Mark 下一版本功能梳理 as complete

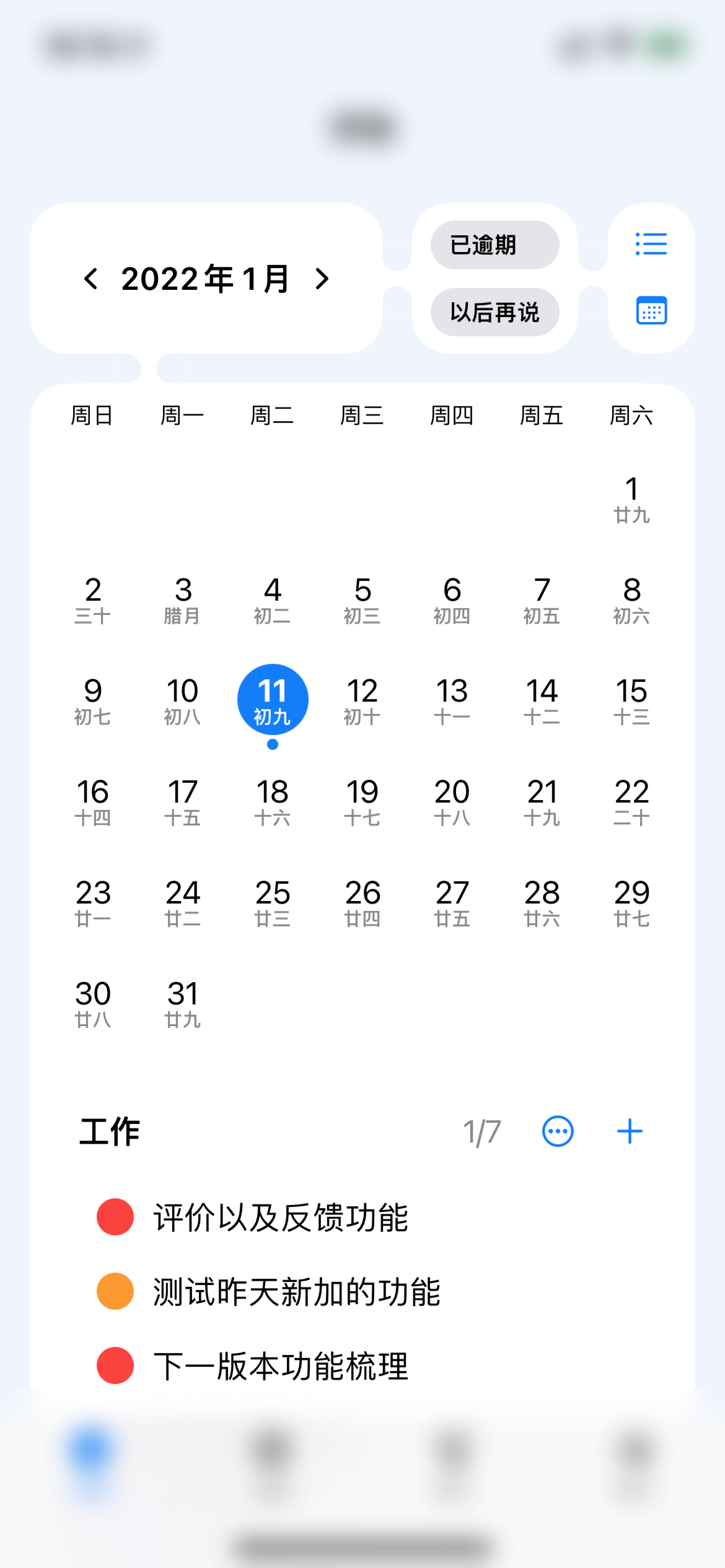click(115, 1365)
